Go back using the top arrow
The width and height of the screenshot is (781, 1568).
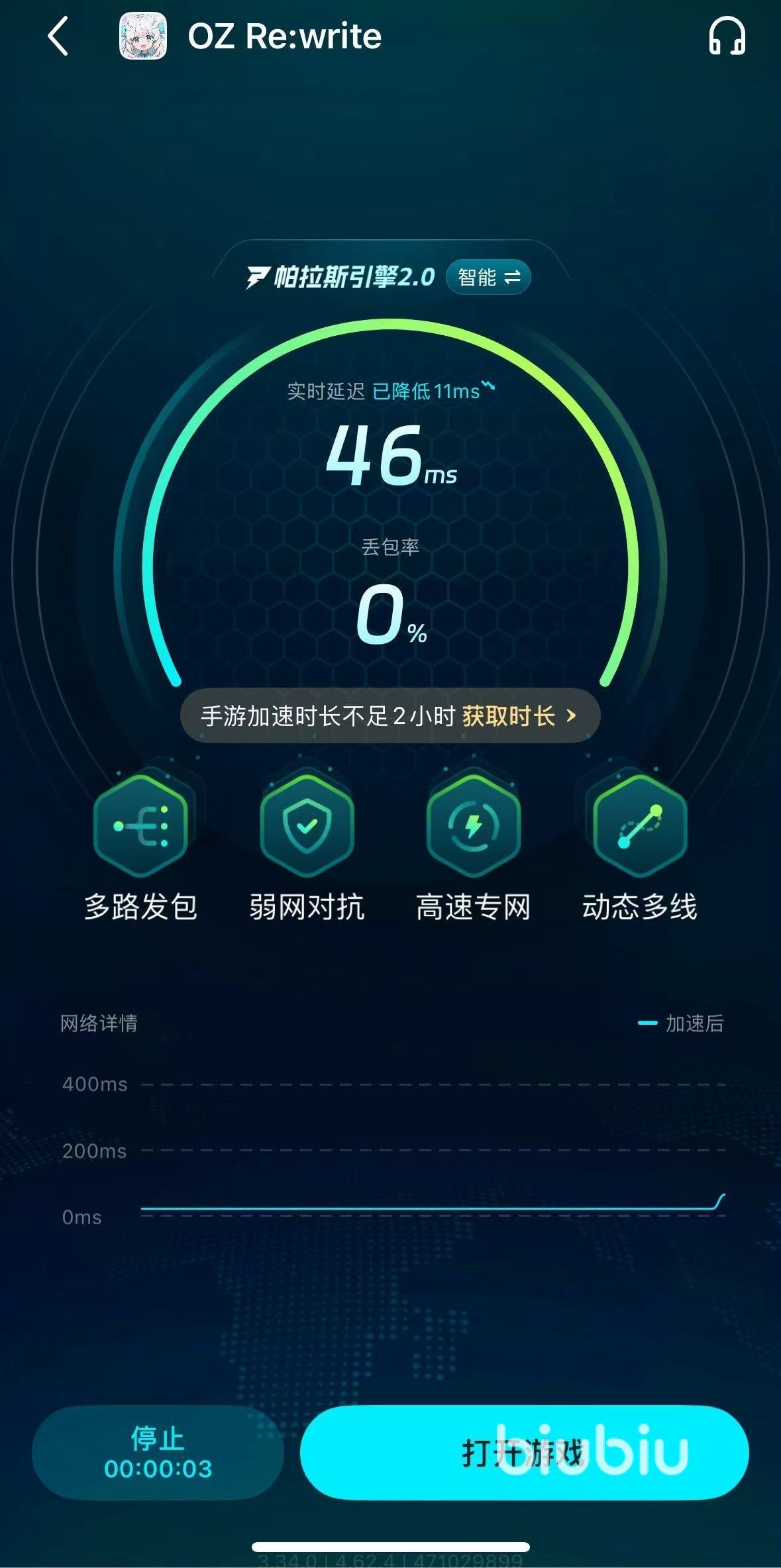pos(58,36)
